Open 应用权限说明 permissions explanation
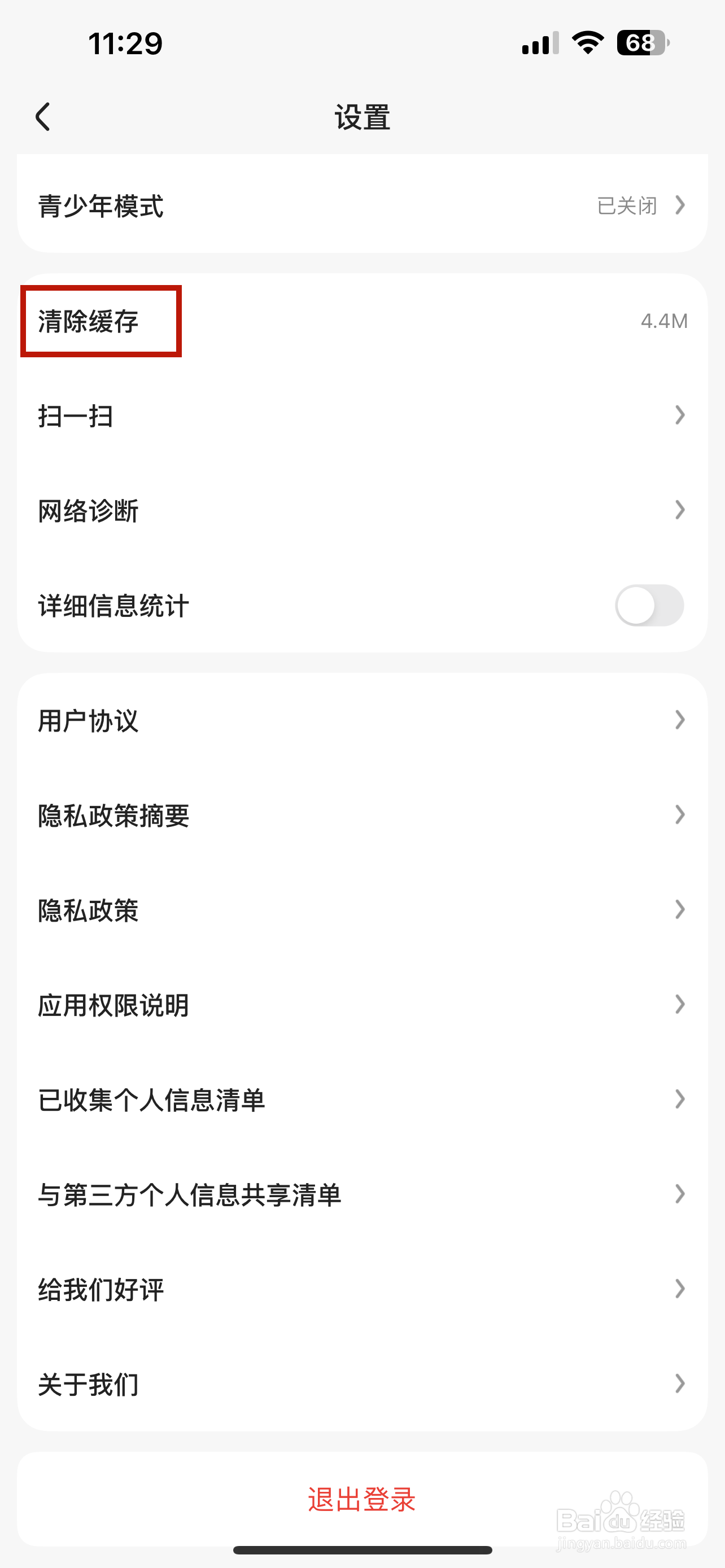 click(x=362, y=1005)
